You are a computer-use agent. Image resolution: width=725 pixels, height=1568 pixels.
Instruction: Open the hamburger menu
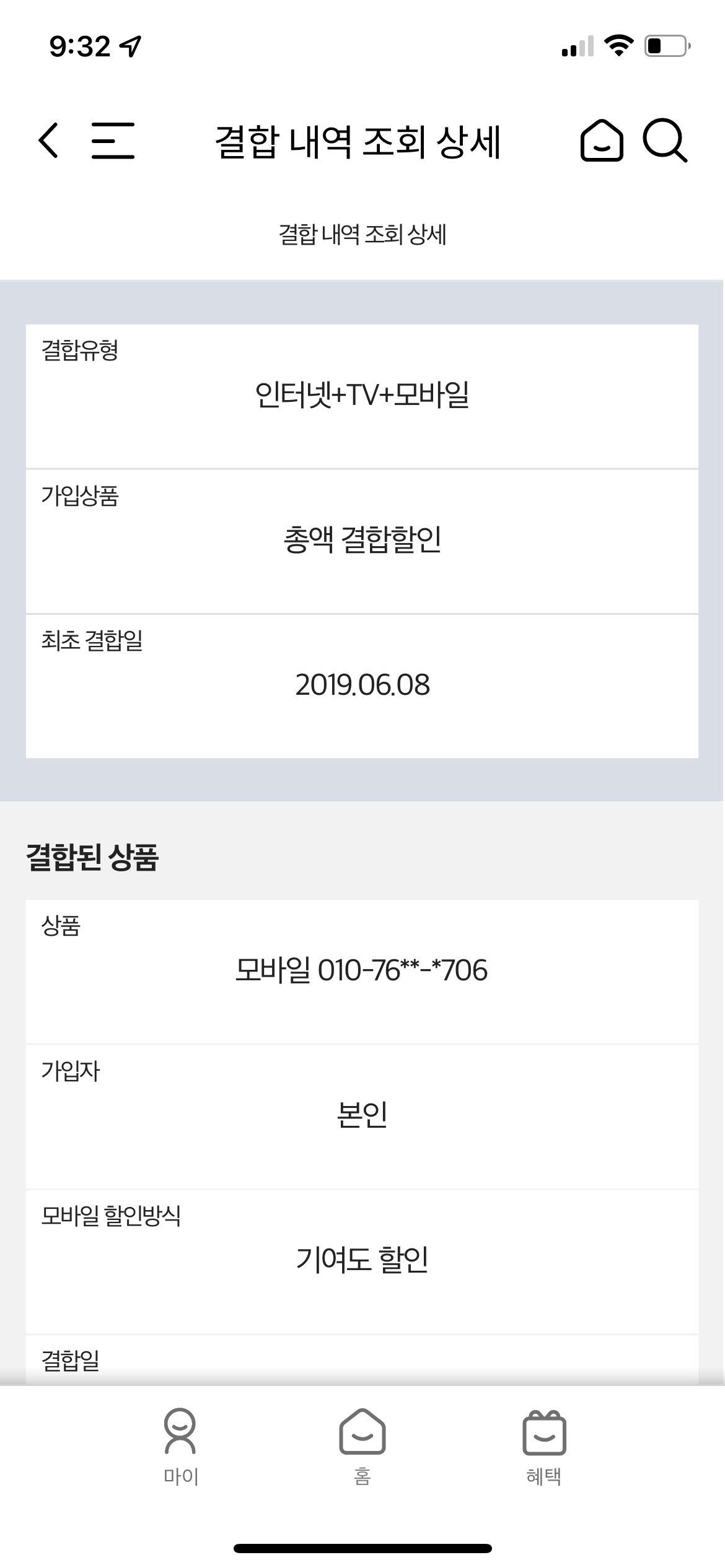113,141
